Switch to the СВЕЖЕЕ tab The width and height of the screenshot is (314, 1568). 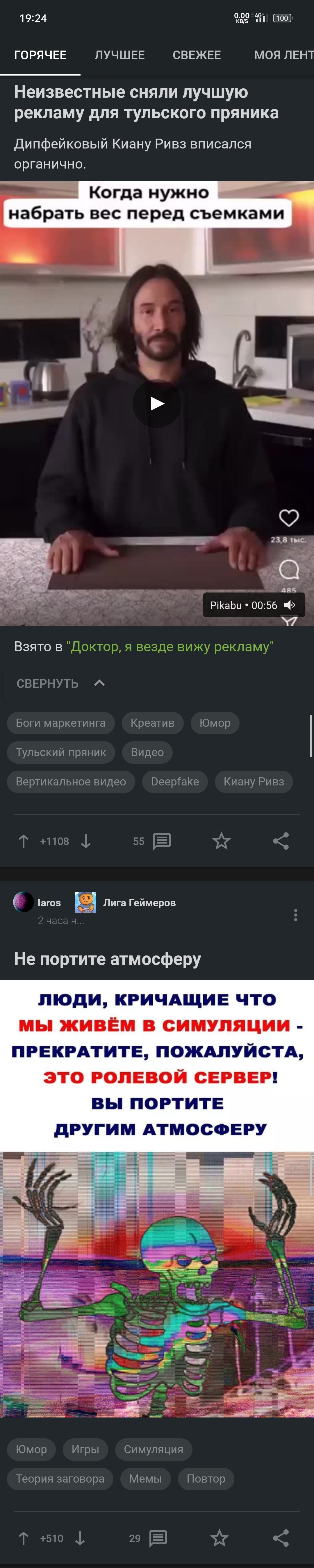click(197, 56)
